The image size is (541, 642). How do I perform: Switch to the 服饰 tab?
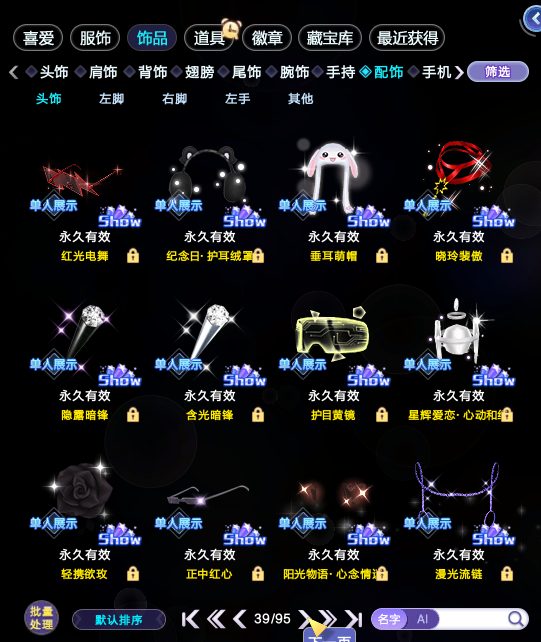coord(95,38)
